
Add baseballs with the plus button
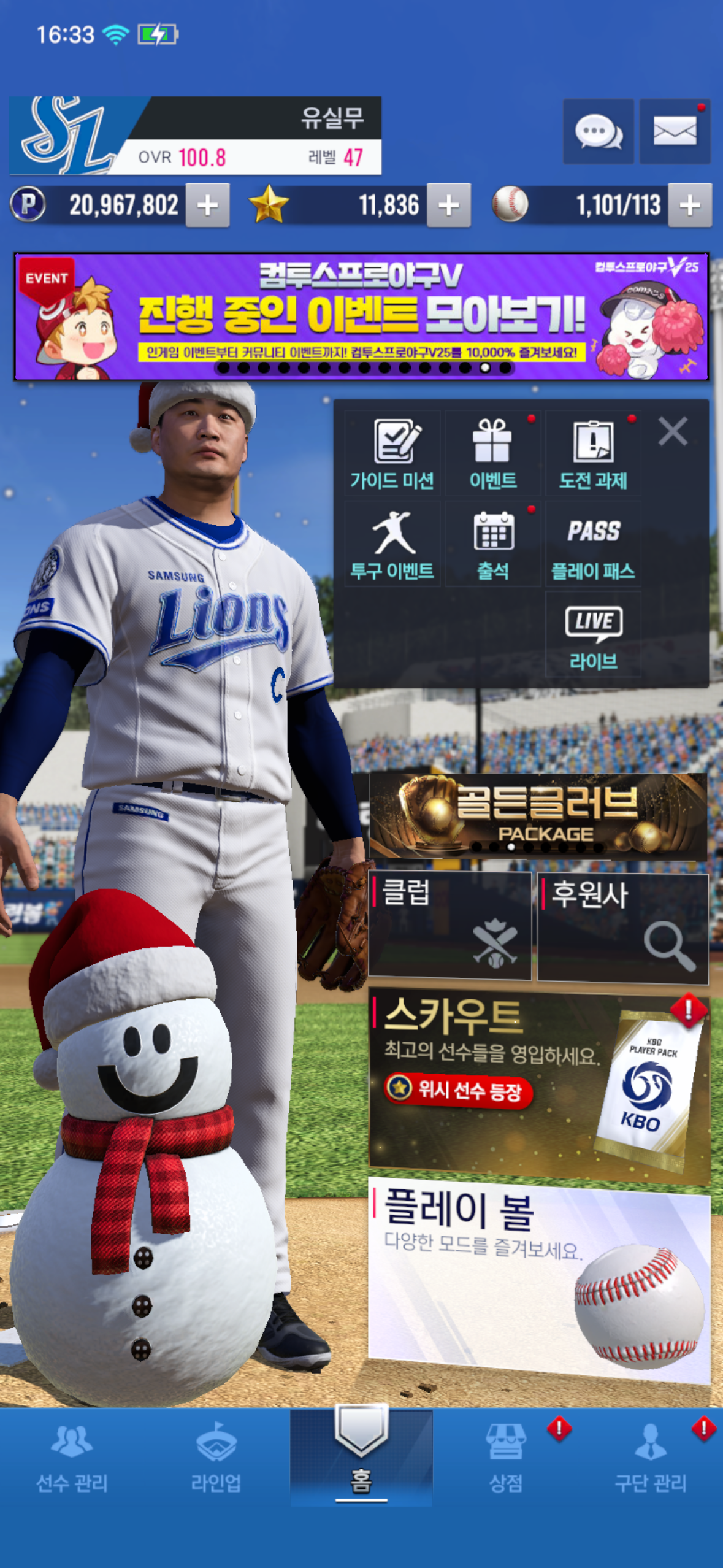point(690,206)
